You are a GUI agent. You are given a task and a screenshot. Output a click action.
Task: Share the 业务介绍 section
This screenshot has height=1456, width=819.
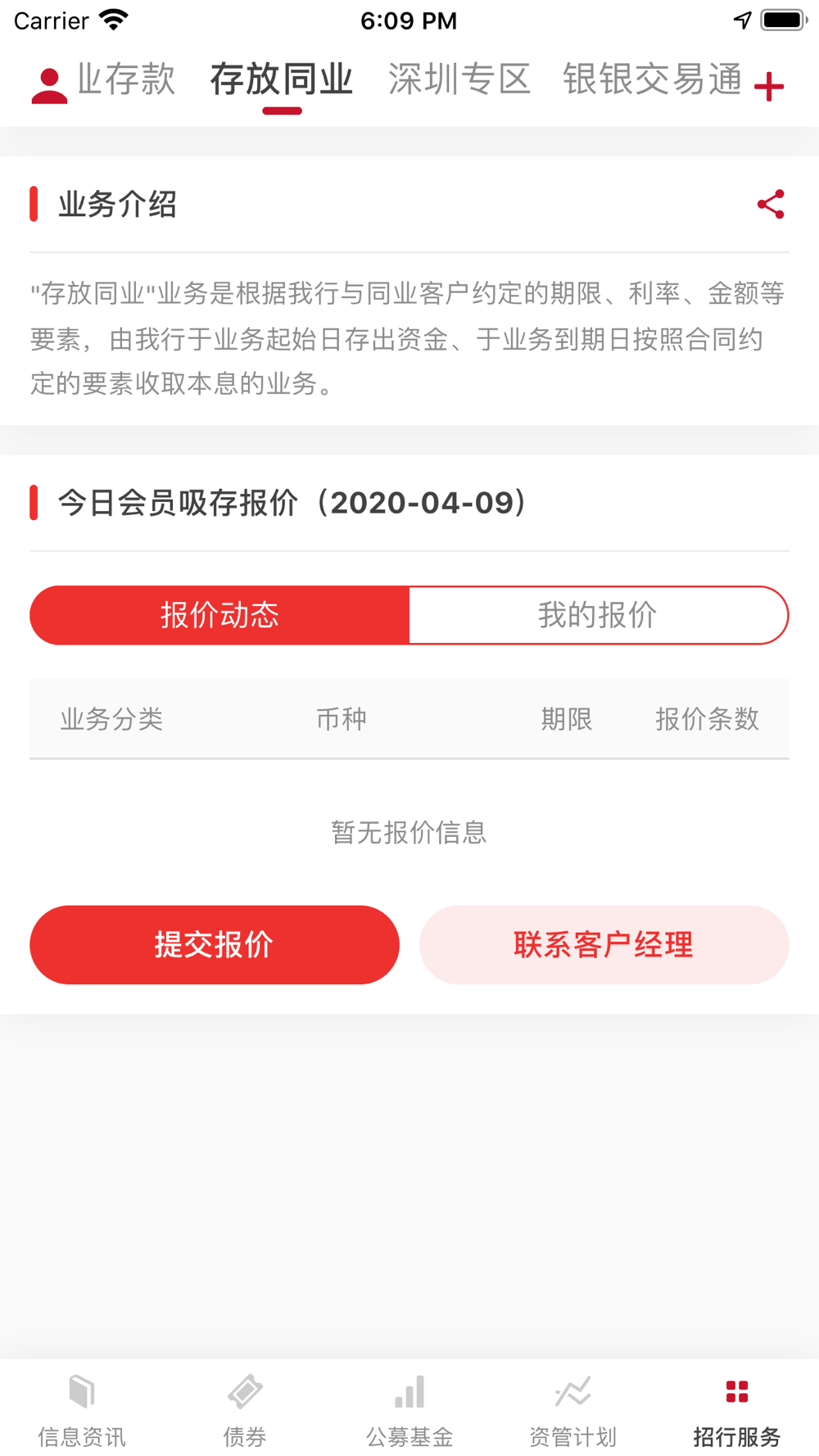click(x=771, y=204)
